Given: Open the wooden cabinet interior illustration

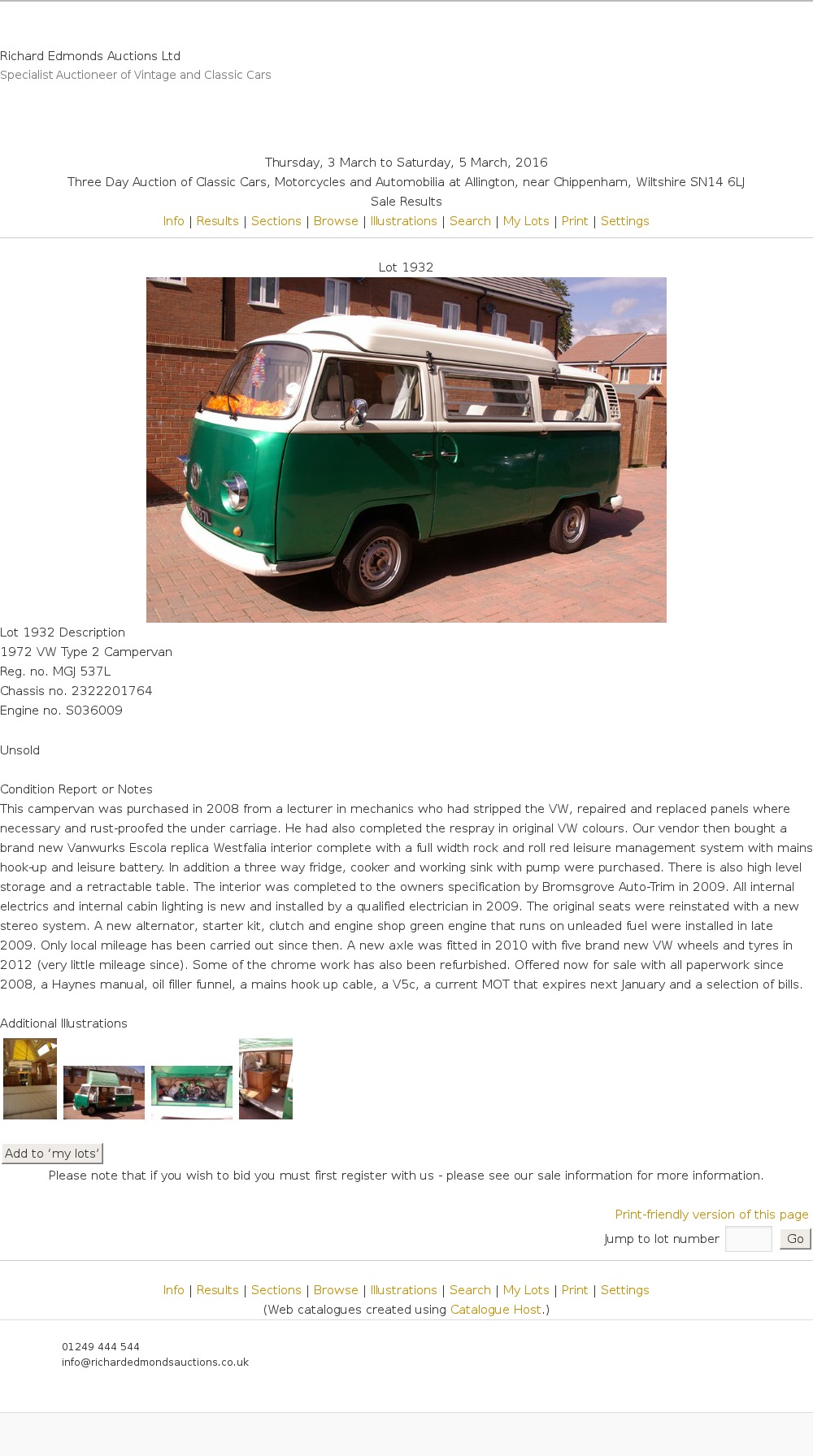Looking at the screenshot, I should coord(266,1079).
